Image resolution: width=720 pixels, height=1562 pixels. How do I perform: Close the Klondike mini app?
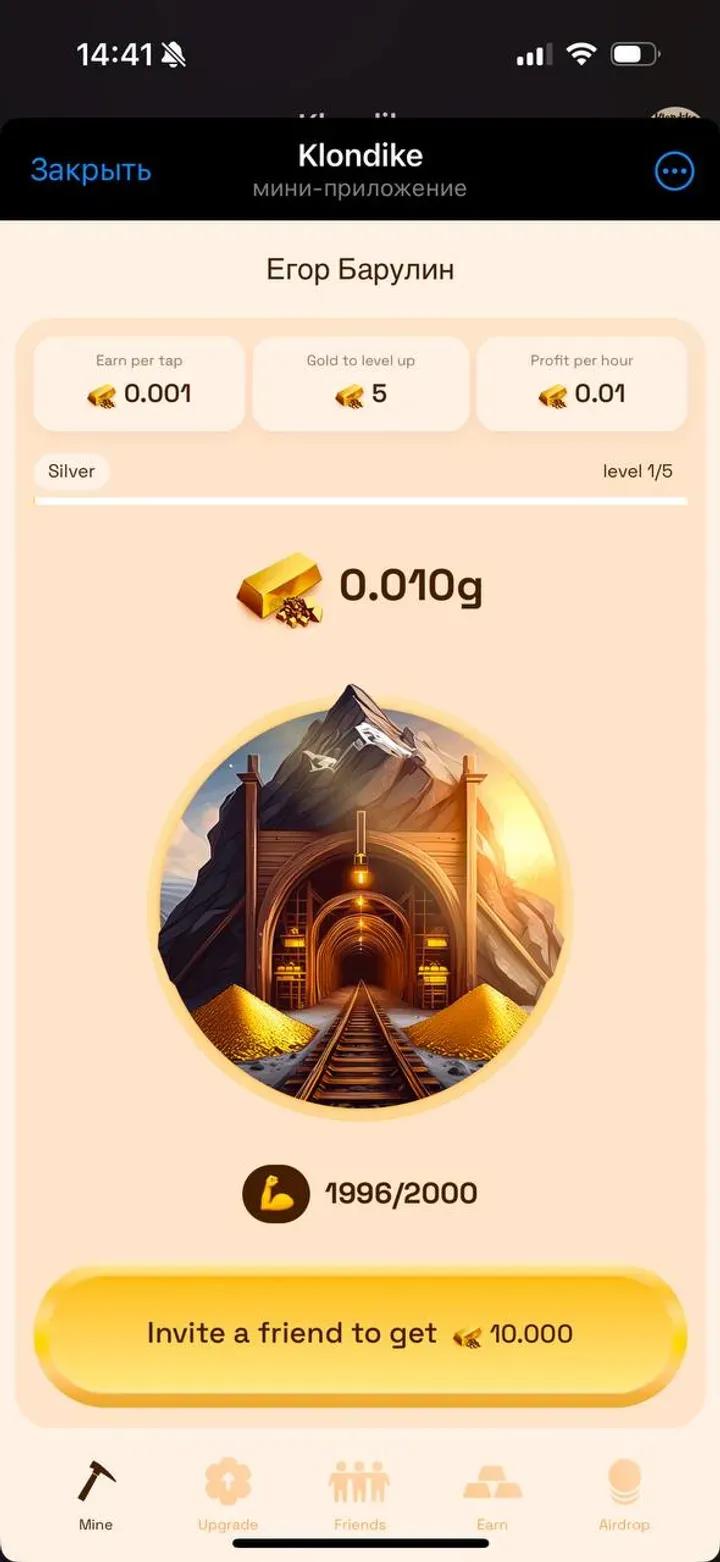[91, 170]
